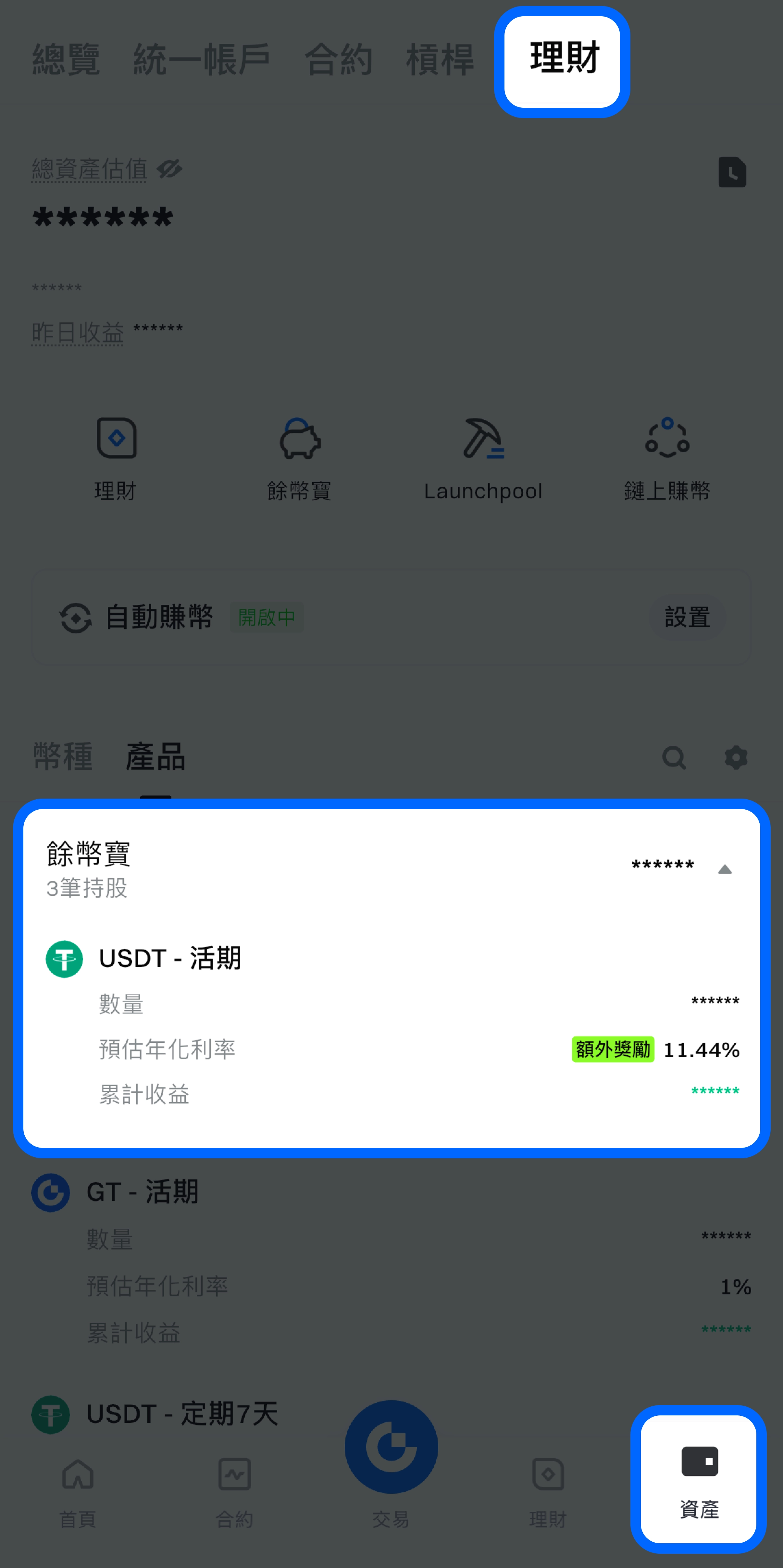Click the underlined 昨日收益 label
Screen dimensions: 783x1568
(77, 331)
